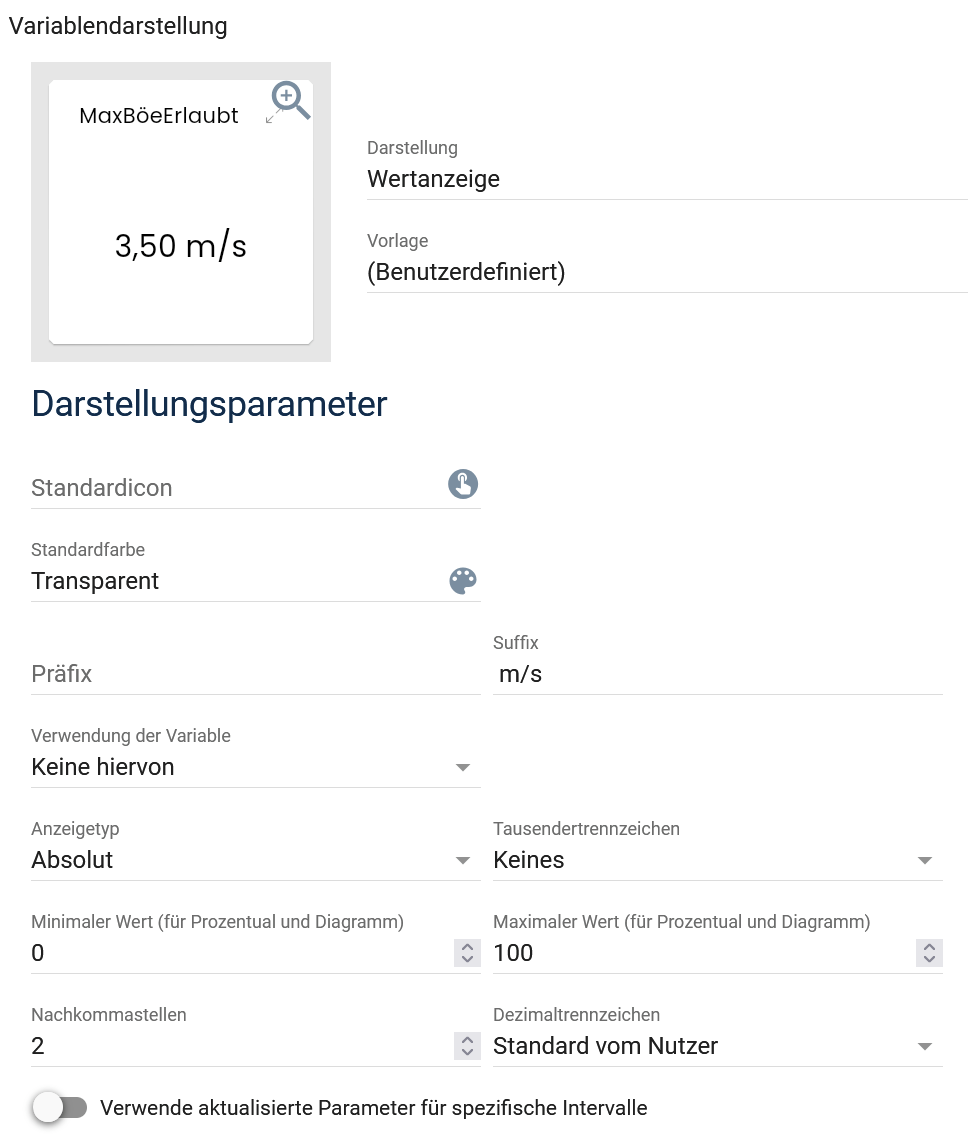Open the Vorlage selection field
This screenshot has height=1142, width=968.
click(666, 272)
